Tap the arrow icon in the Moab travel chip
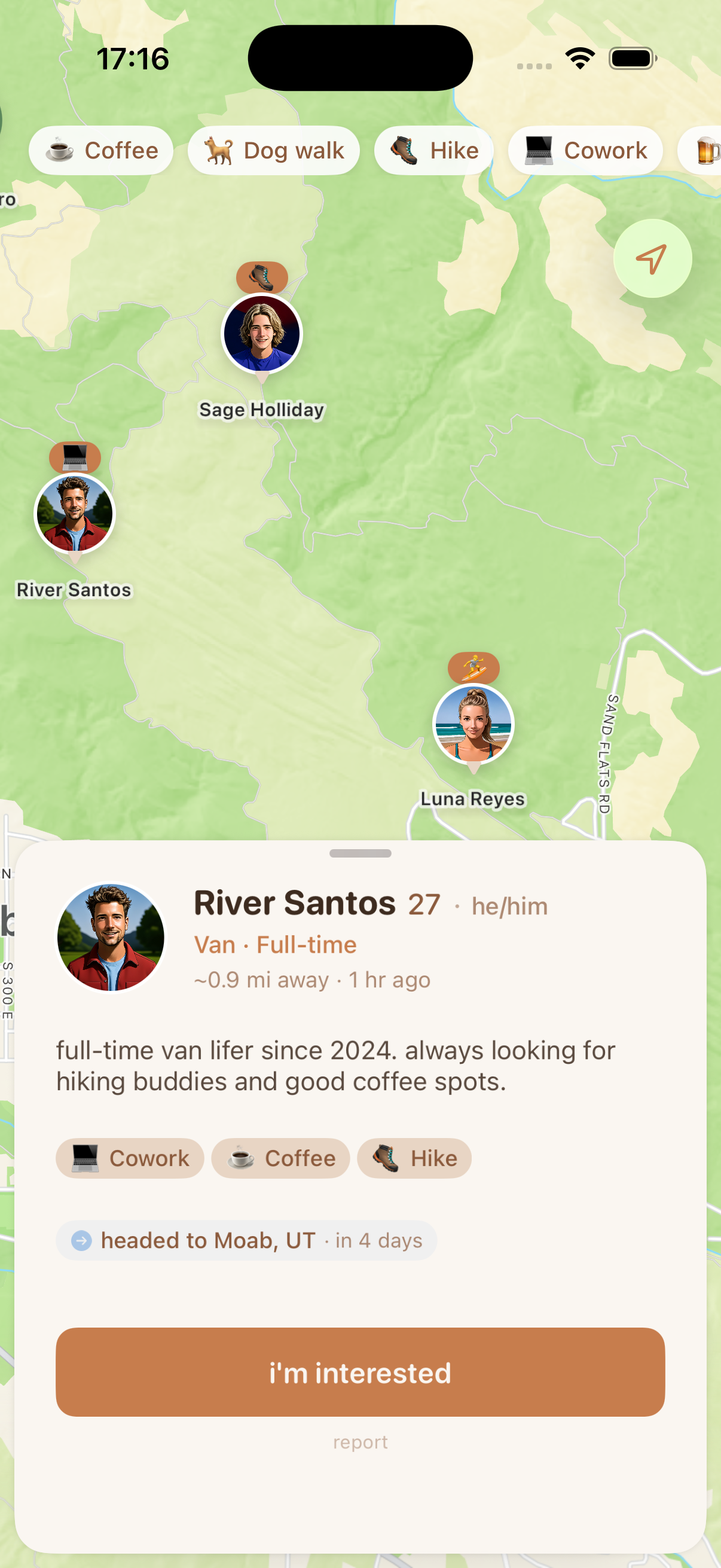The width and height of the screenshot is (721, 1568). point(80,1239)
